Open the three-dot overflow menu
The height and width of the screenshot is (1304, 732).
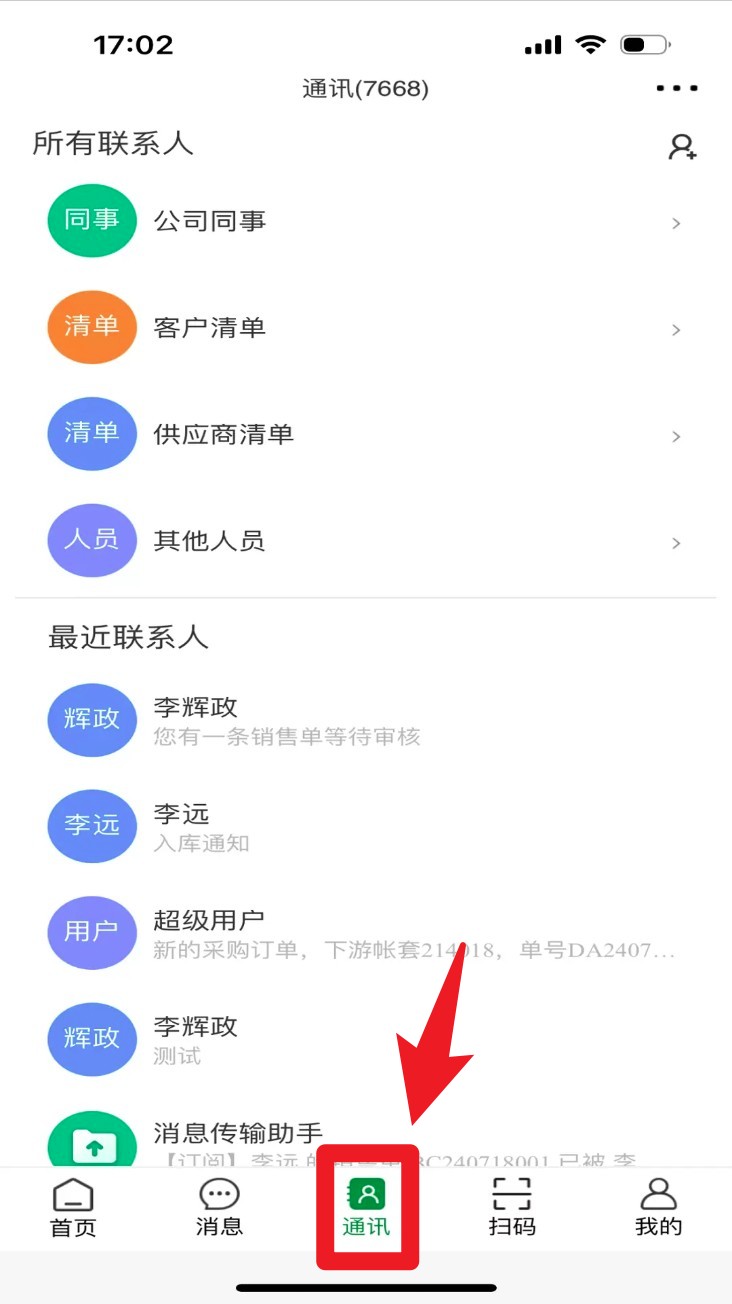[x=677, y=89]
